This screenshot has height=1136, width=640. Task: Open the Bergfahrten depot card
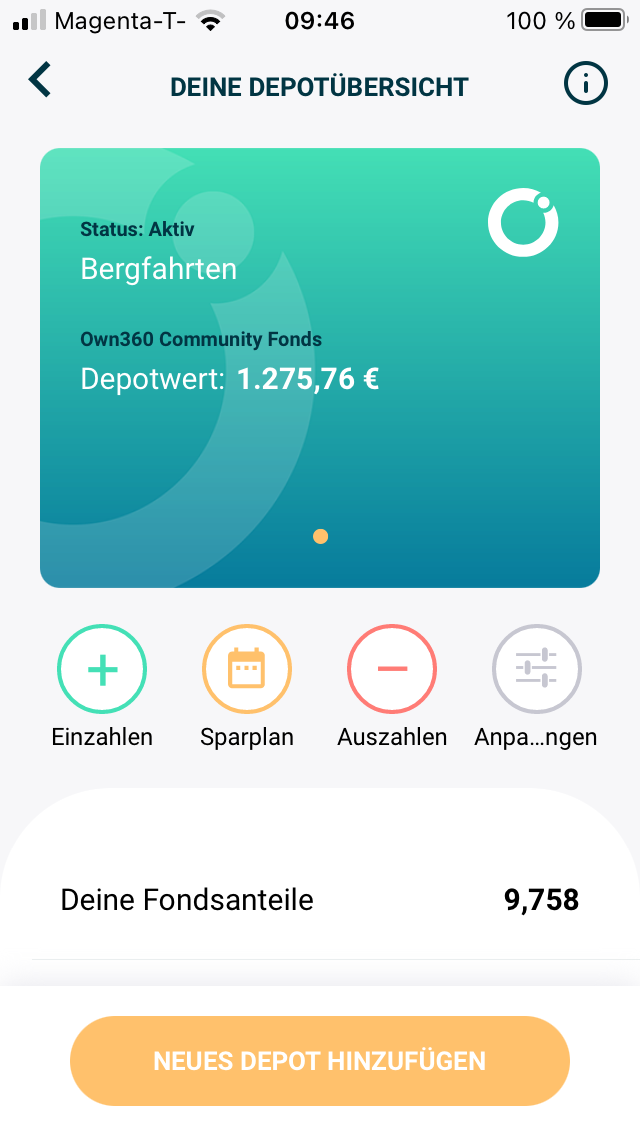pos(320,367)
